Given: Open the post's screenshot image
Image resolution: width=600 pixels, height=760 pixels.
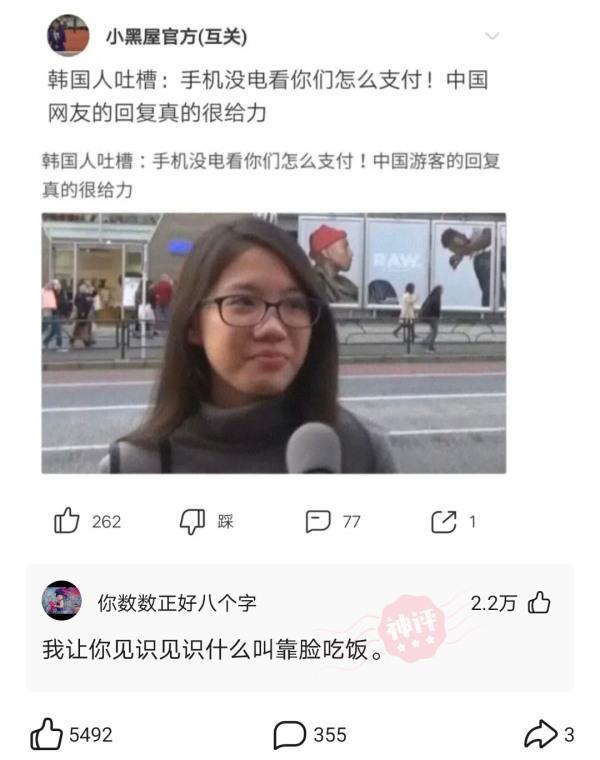Looking at the screenshot, I should pyautogui.click(x=273, y=342).
